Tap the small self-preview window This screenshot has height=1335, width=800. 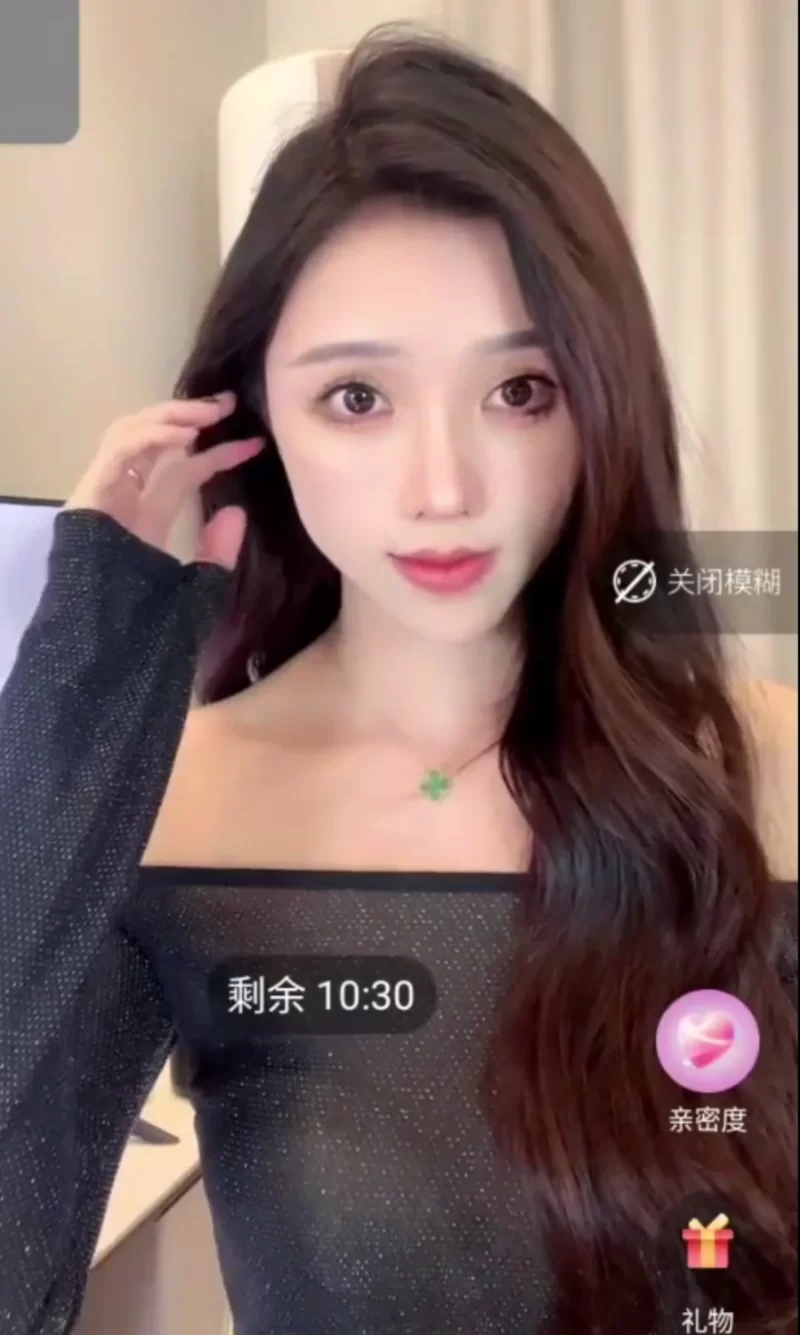pyautogui.click(x=38, y=68)
